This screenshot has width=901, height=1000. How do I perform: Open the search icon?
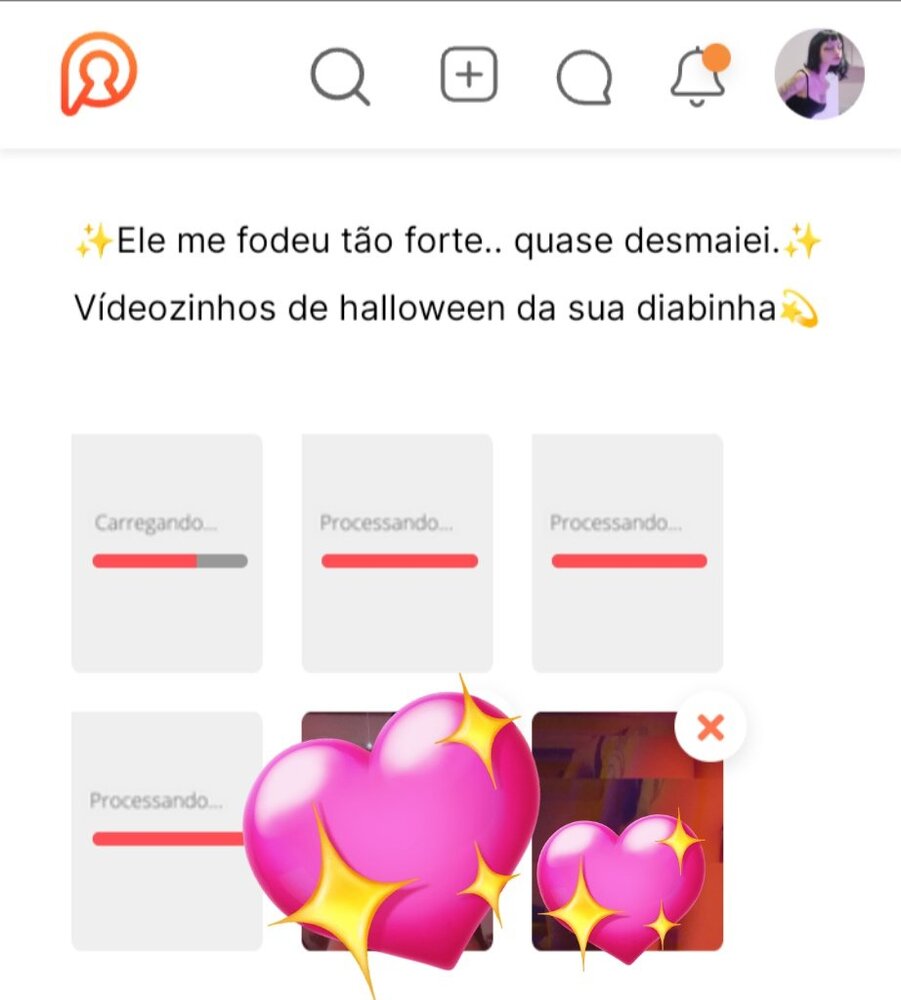[x=339, y=76]
